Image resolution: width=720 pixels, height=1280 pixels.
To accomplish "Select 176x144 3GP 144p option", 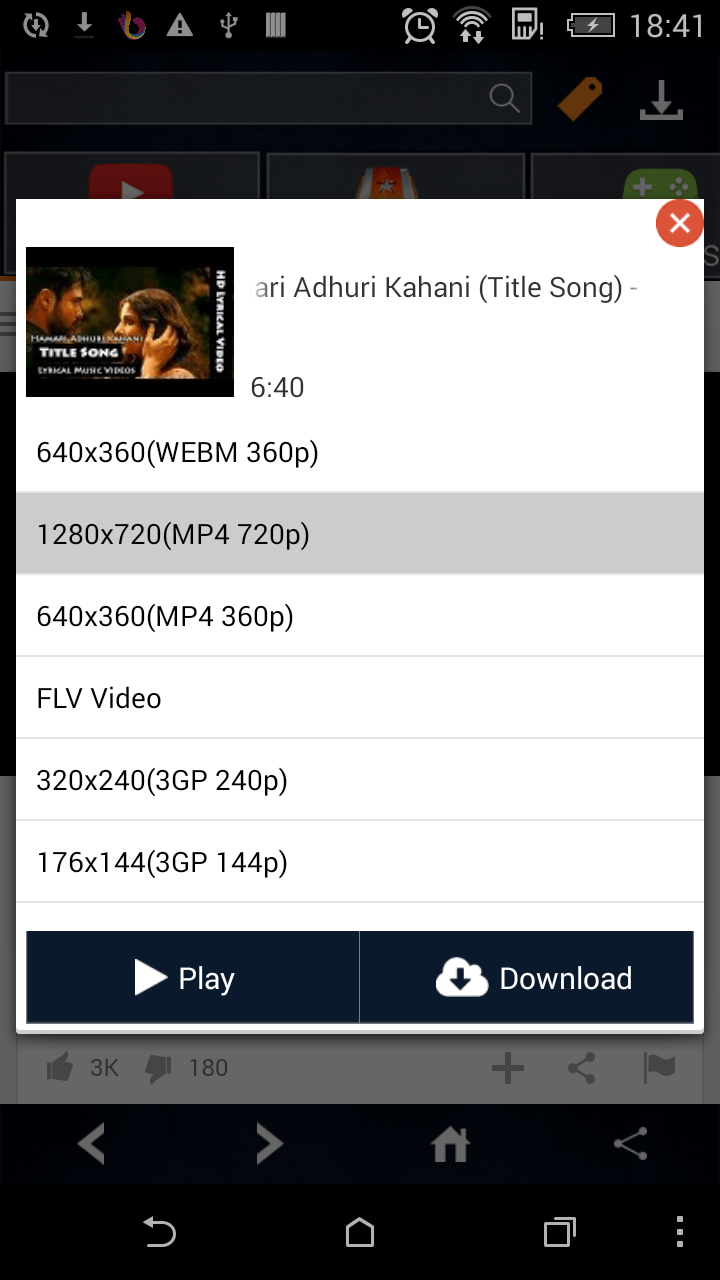I will tap(360, 862).
